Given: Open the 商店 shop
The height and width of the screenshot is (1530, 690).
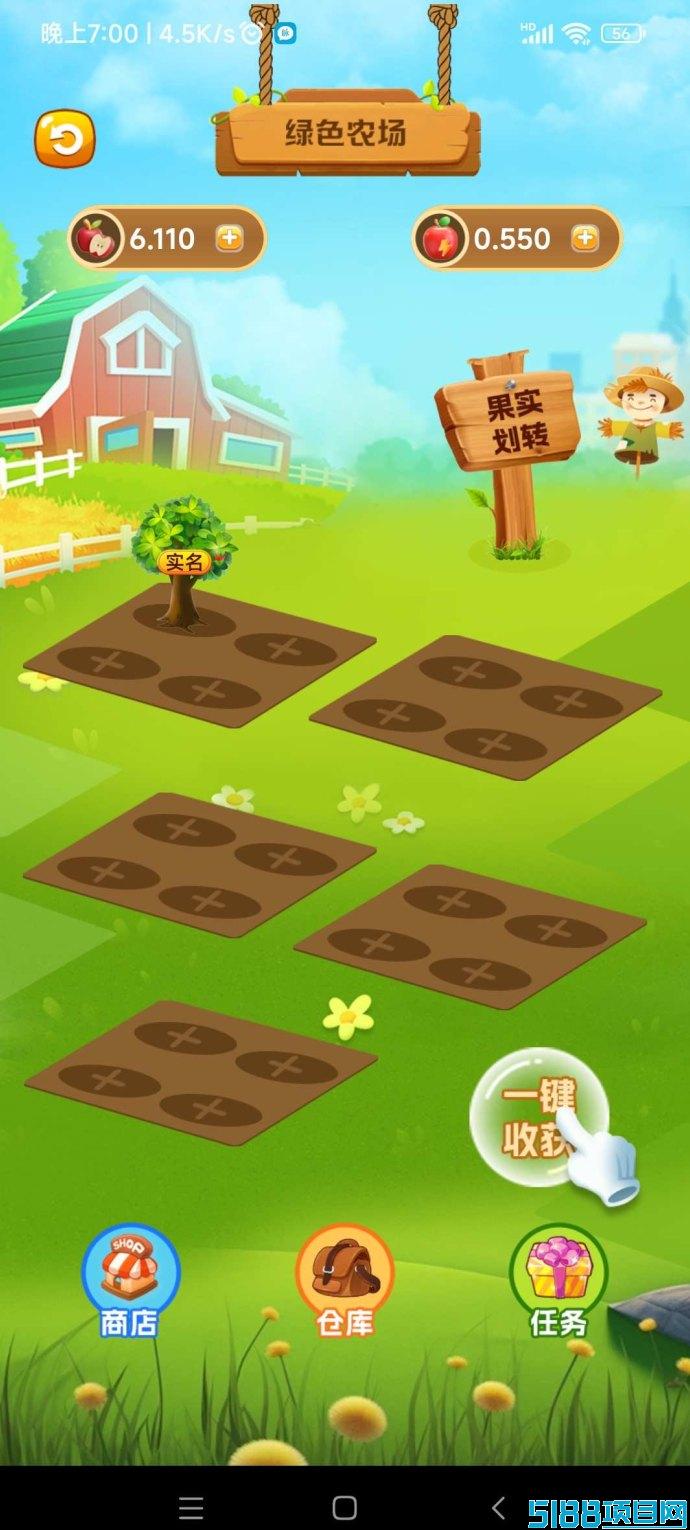Looking at the screenshot, I should pos(130,1280).
